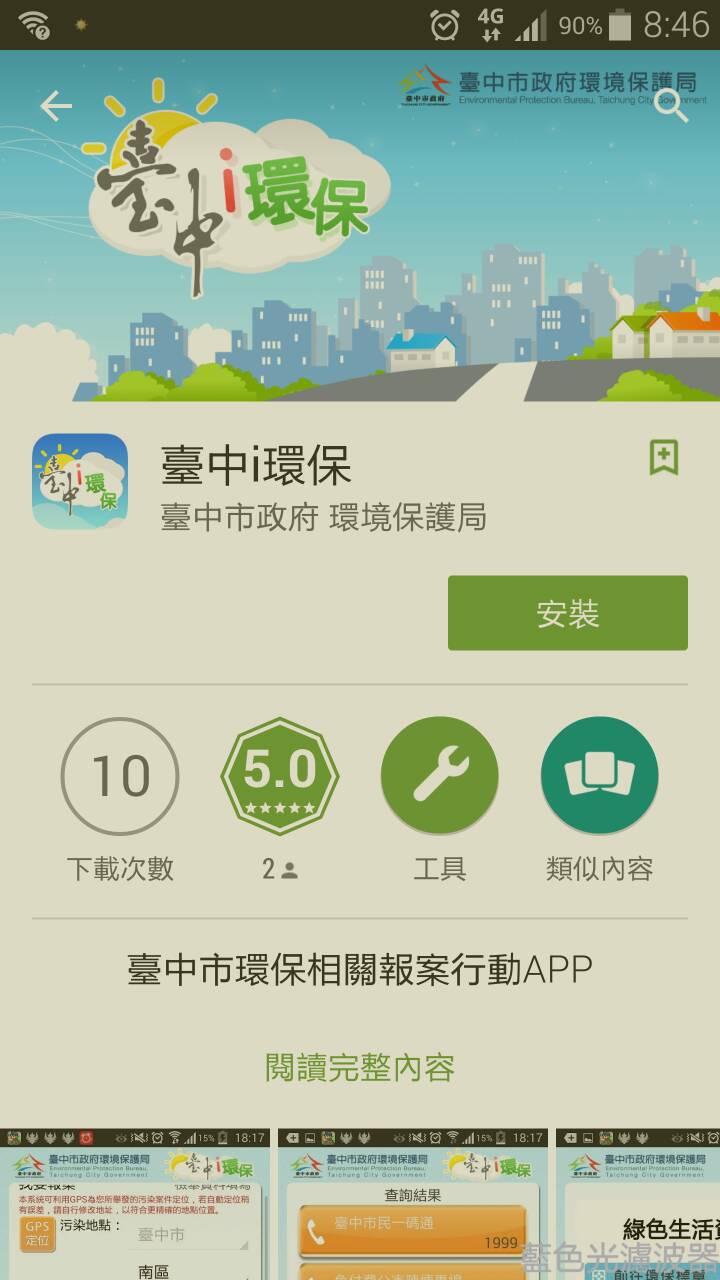This screenshot has width=720, height=1280.
Task: Open search with the magnifier icon
Action: tap(671, 107)
